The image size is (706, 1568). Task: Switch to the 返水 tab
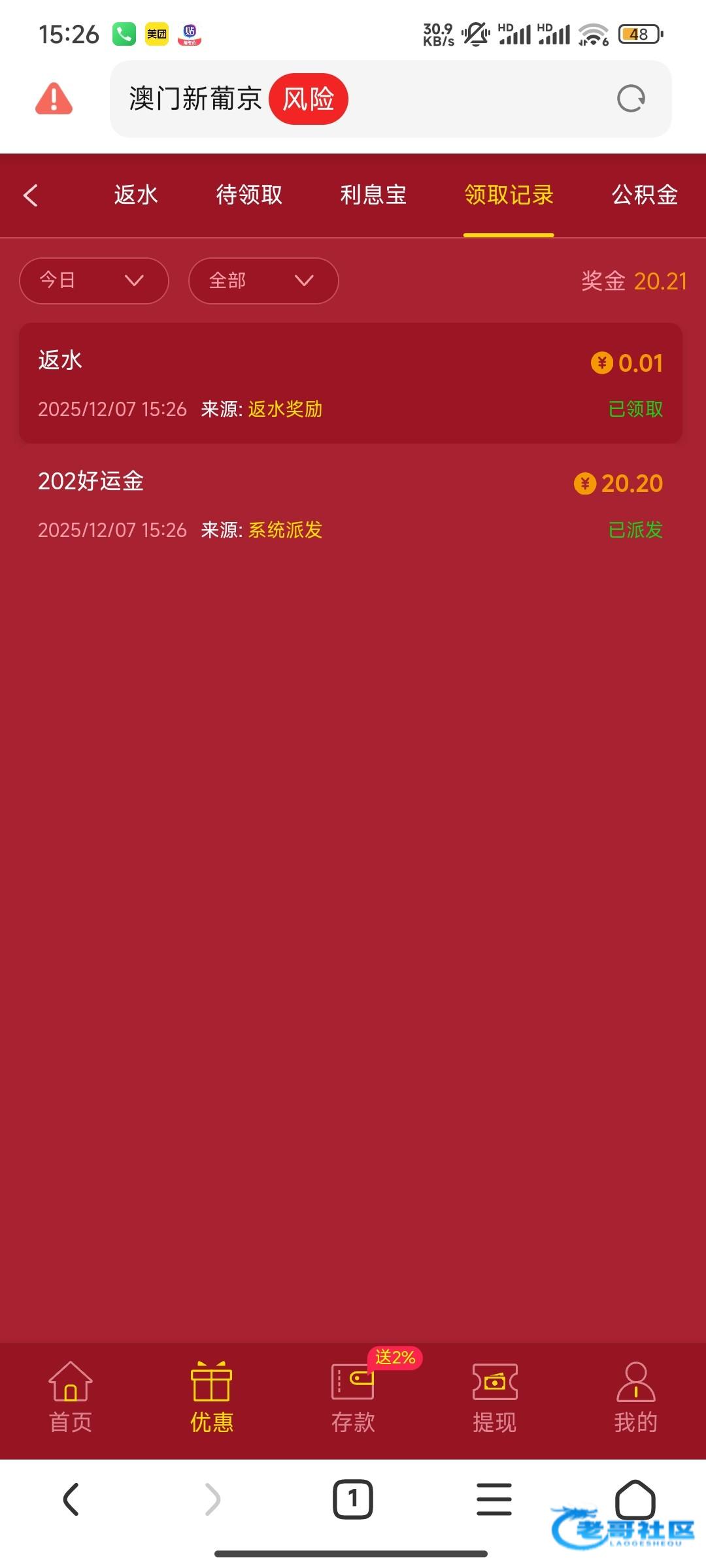pos(136,195)
